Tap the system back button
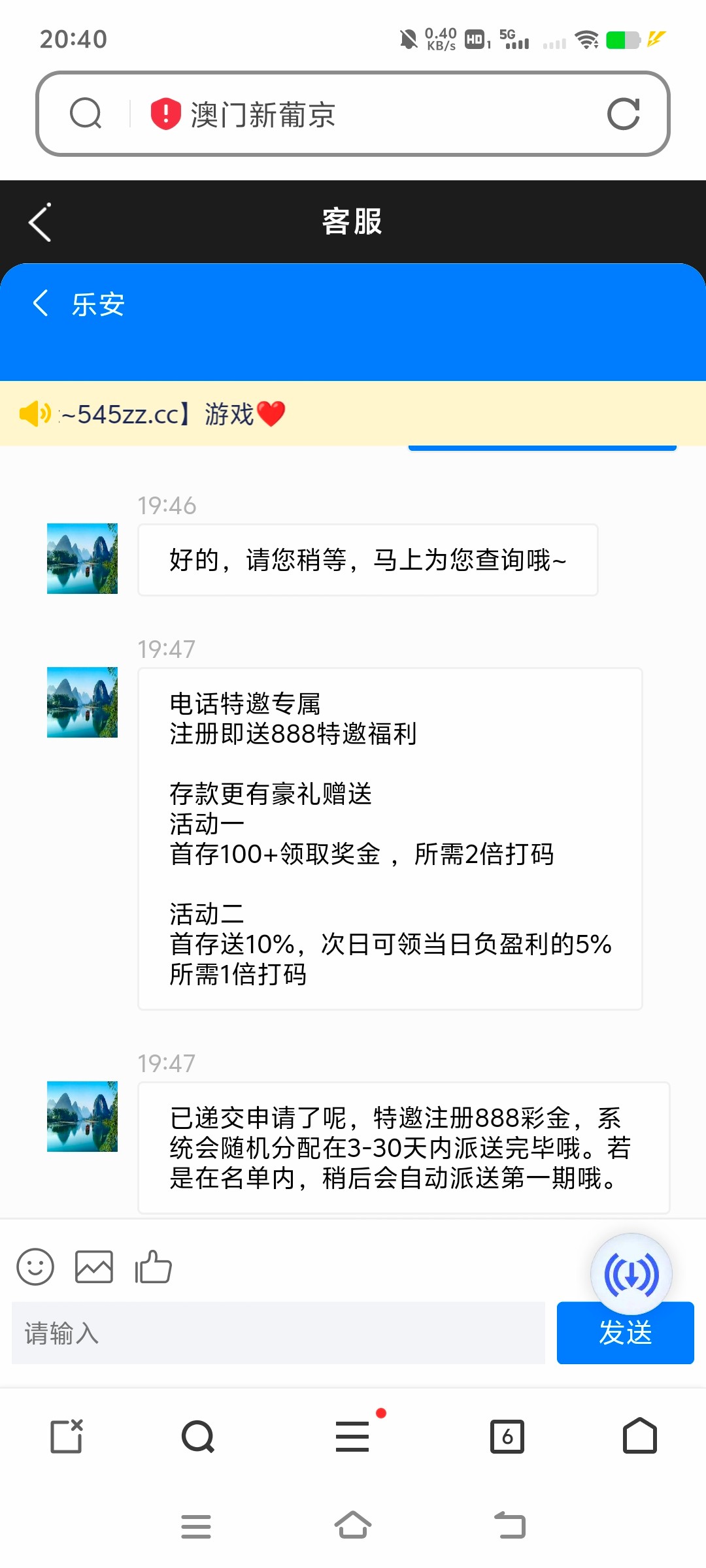This screenshot has width=706, height=1568. point(510,1526)
